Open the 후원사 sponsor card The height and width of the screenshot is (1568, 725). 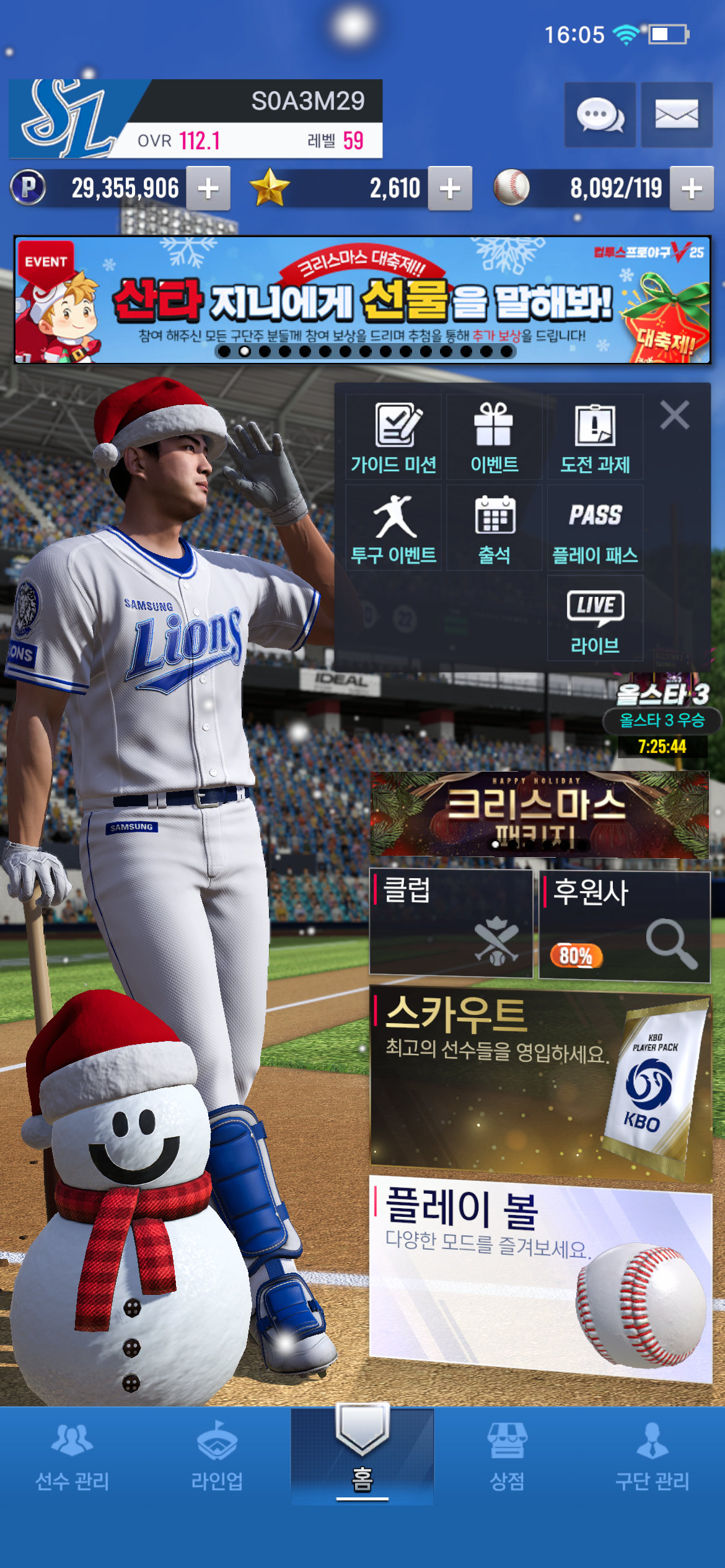coord(624,925)
